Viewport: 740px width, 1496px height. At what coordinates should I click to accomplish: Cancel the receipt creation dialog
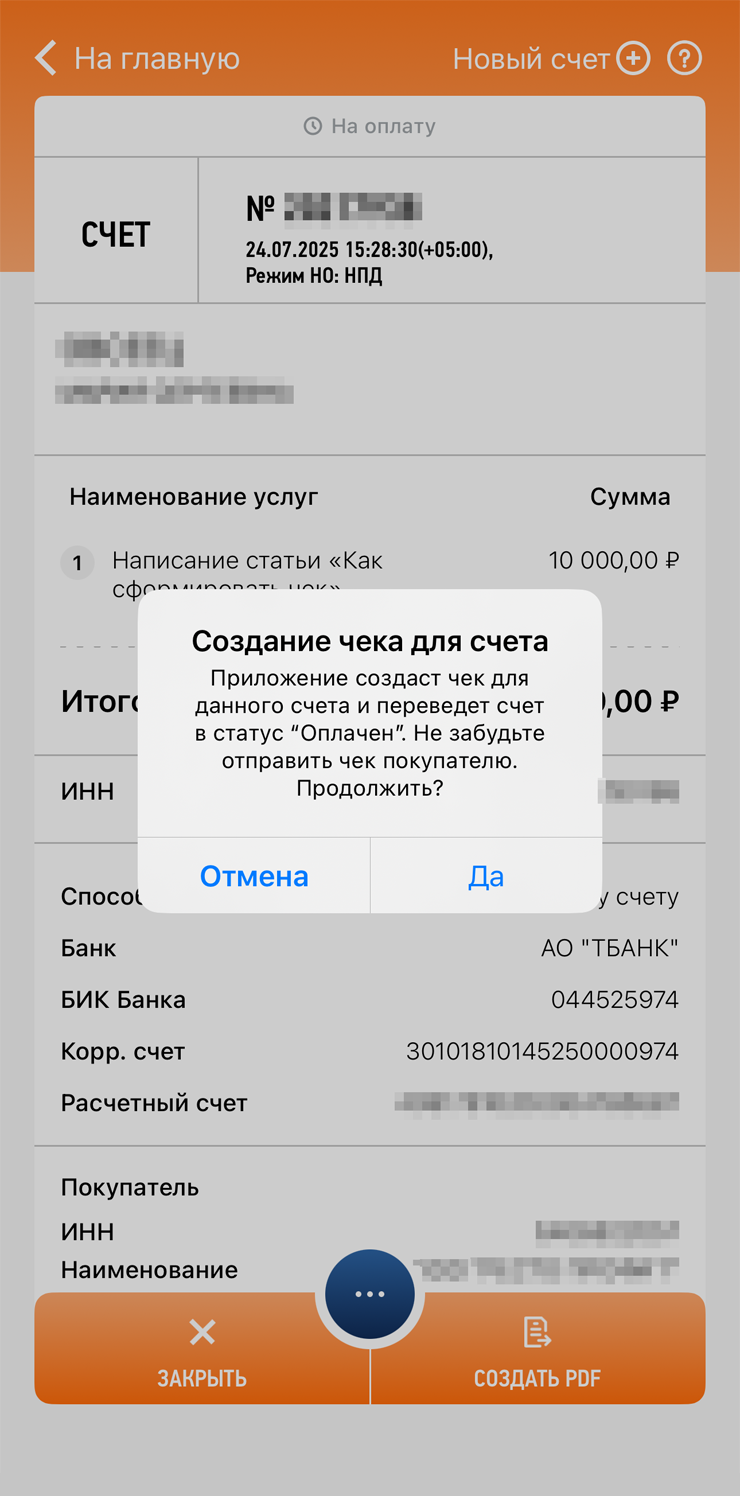pyautogui.click(x=254, y=876)
